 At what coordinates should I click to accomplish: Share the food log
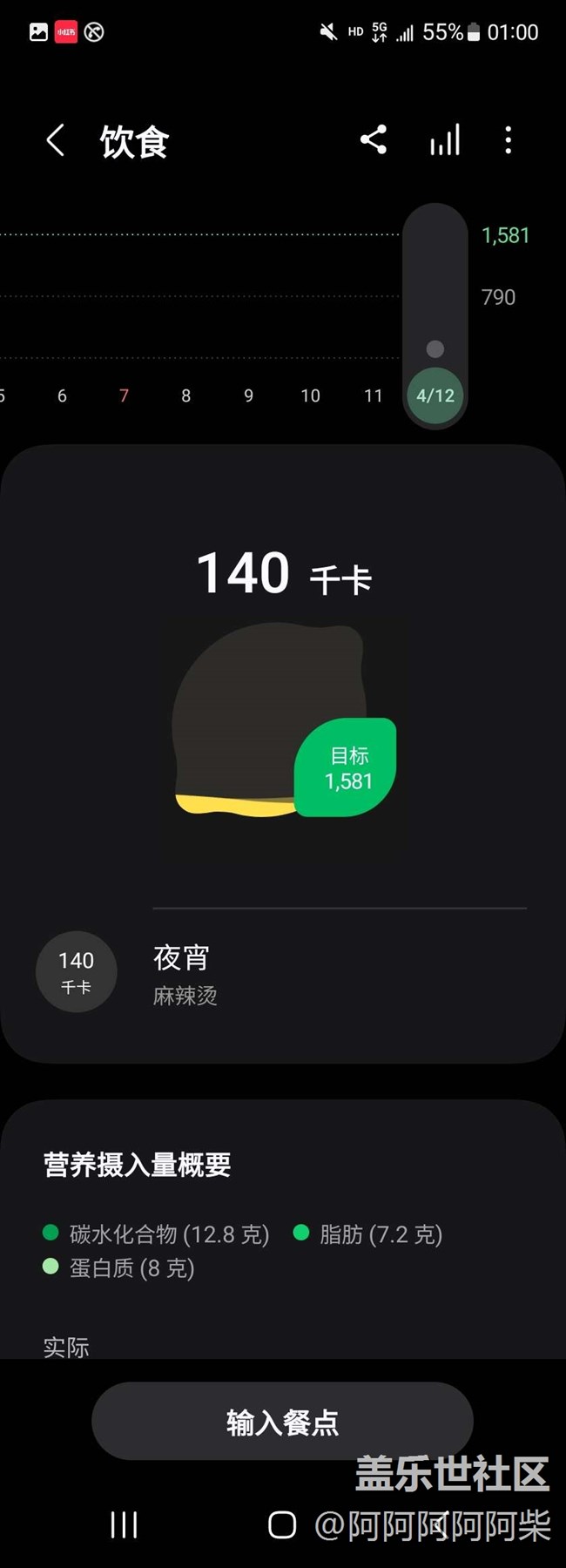[x=374, y=139]
